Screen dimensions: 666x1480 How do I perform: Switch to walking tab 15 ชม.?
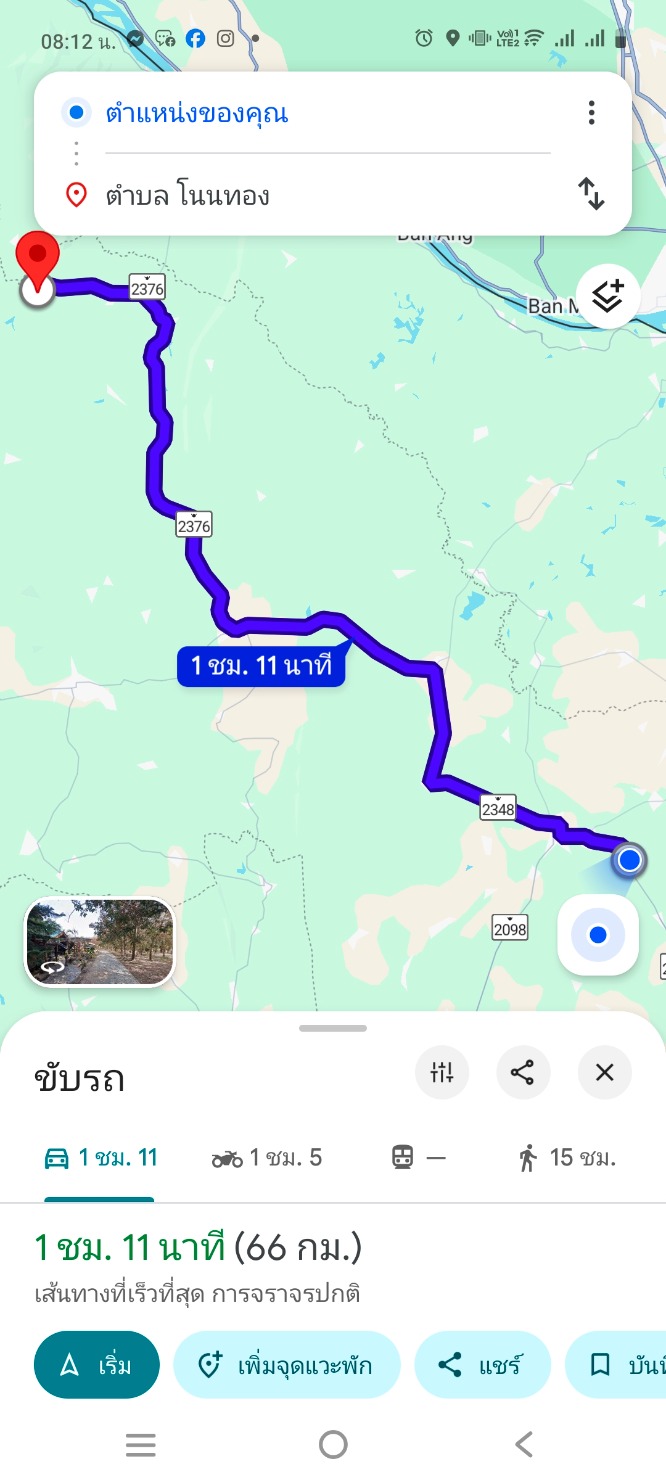(566, 1158)
